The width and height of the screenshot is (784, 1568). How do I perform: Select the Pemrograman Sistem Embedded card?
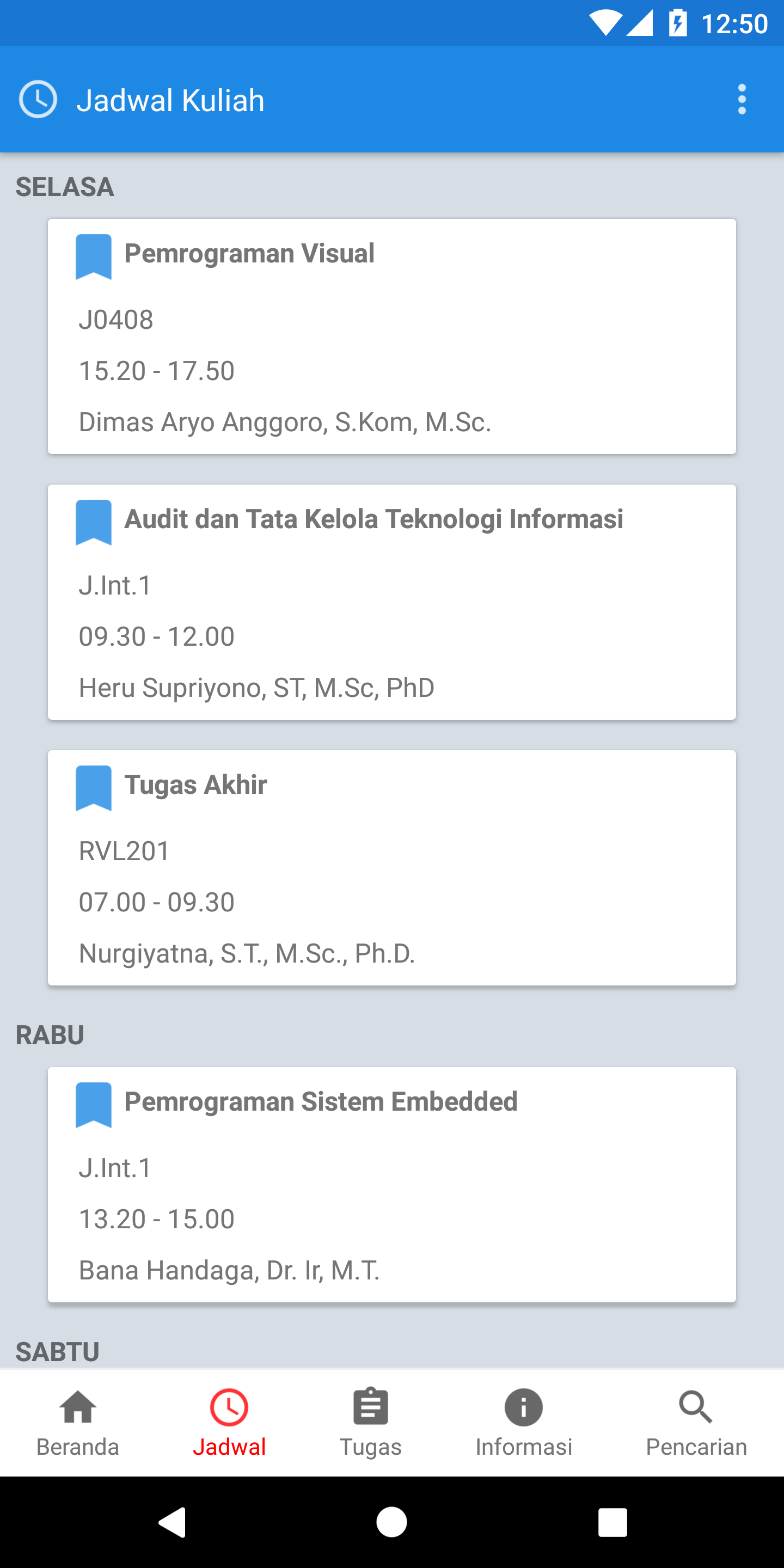click(x=392, y=1185)
